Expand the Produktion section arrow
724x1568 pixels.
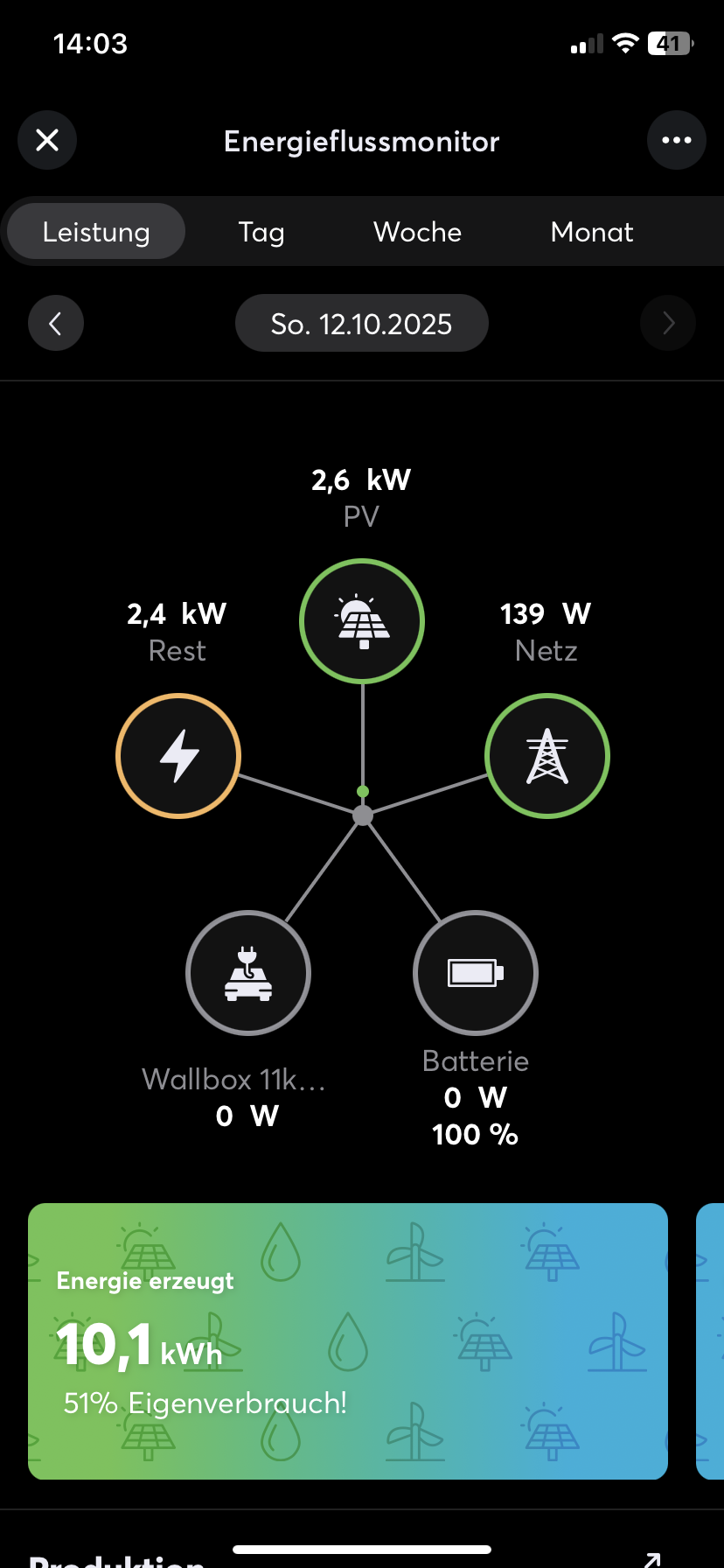click(651, 1557)
